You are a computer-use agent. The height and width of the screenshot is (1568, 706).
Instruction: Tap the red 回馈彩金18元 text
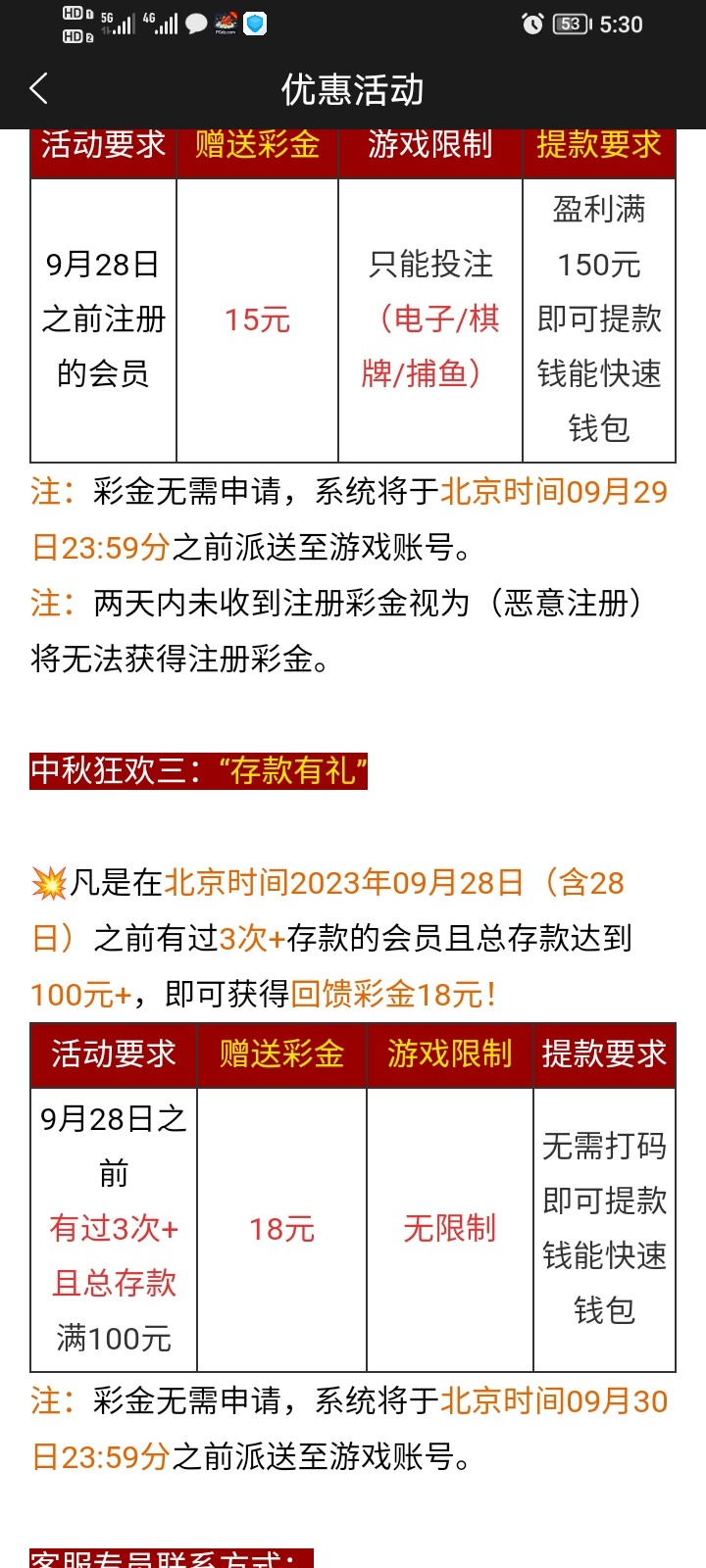point(392,995)
